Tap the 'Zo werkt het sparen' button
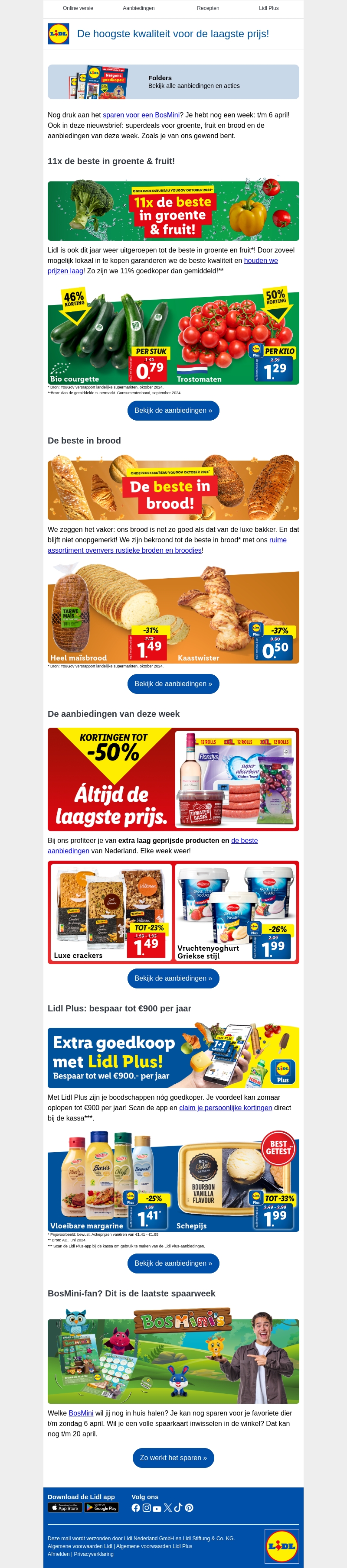 173,1458
